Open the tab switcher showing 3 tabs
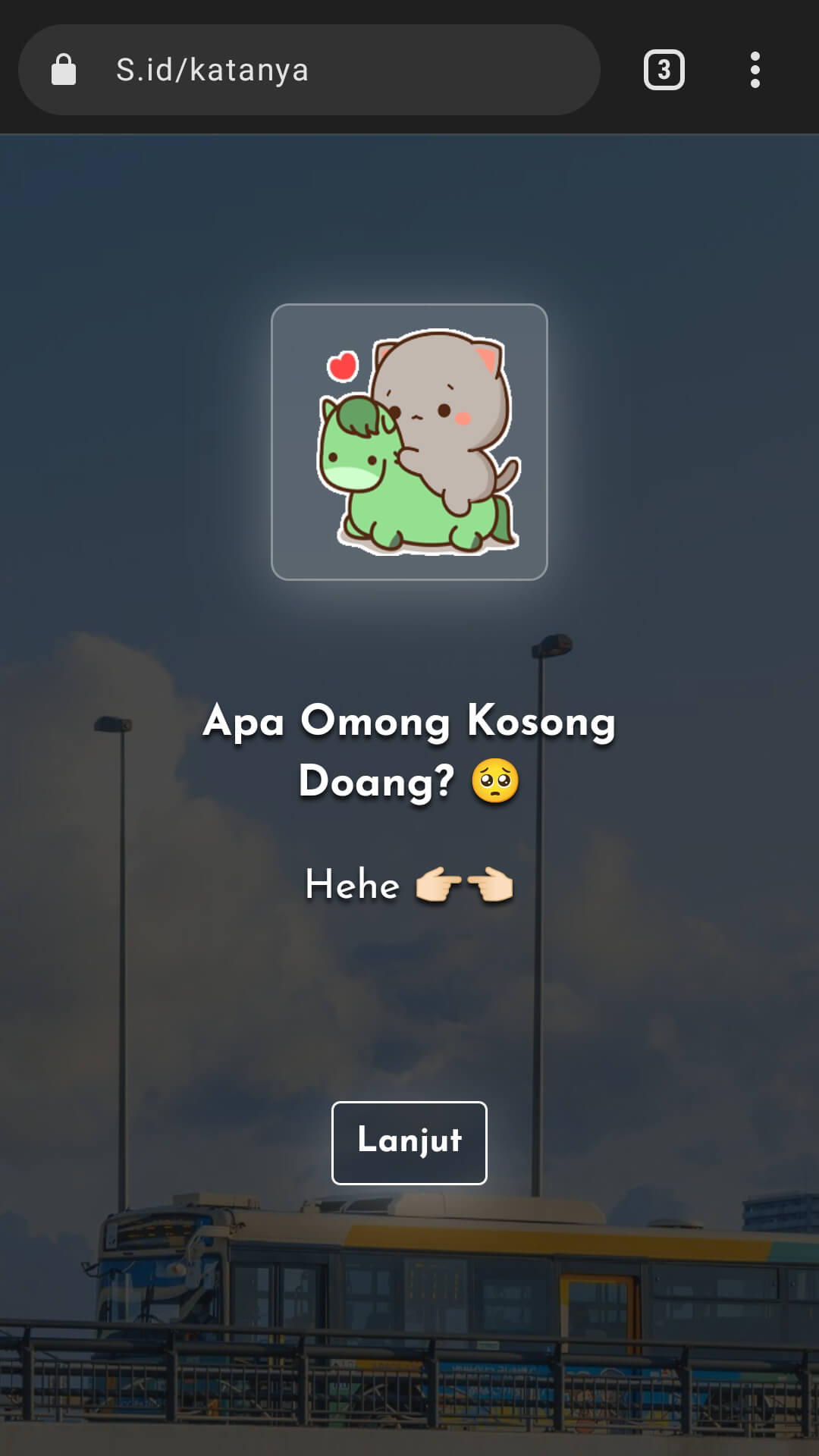This screenshot has width=819, height=1456. (664, 70)
